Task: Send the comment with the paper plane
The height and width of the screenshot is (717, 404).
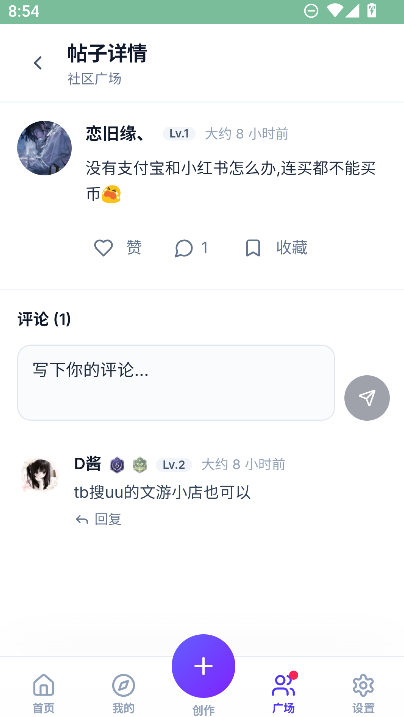Action: coord(367,398)
